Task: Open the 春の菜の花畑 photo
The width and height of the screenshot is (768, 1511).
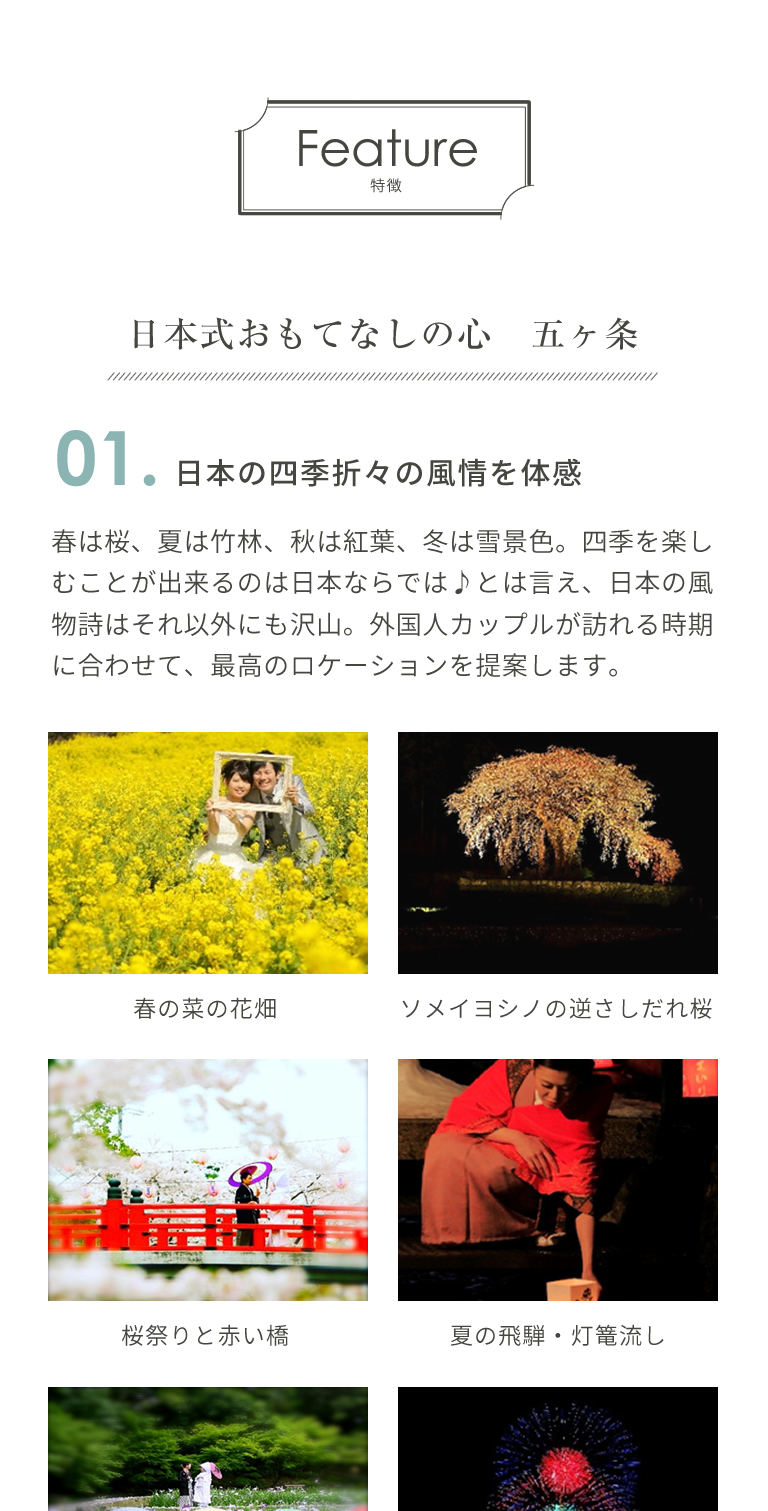Action: pos(208,852)
